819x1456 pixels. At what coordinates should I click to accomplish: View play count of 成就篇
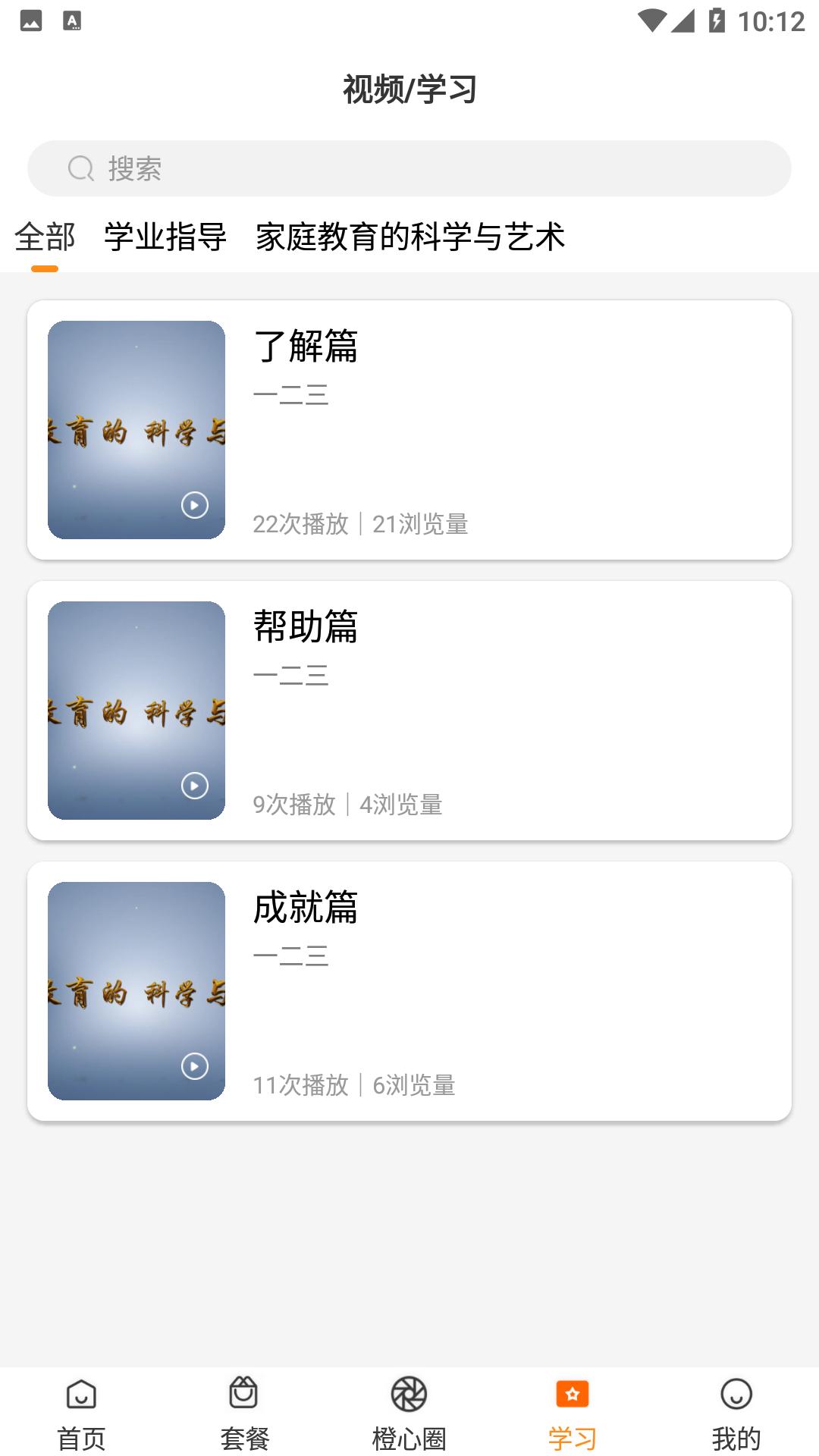[301, 1087]
